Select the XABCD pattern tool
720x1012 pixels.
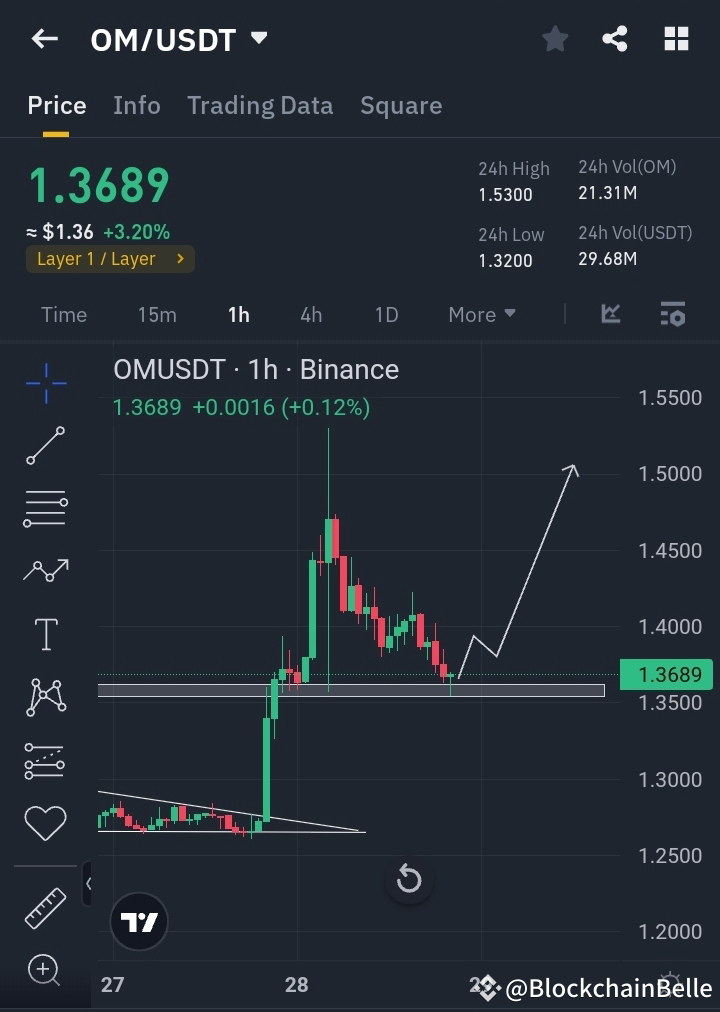tap(44, 696)
